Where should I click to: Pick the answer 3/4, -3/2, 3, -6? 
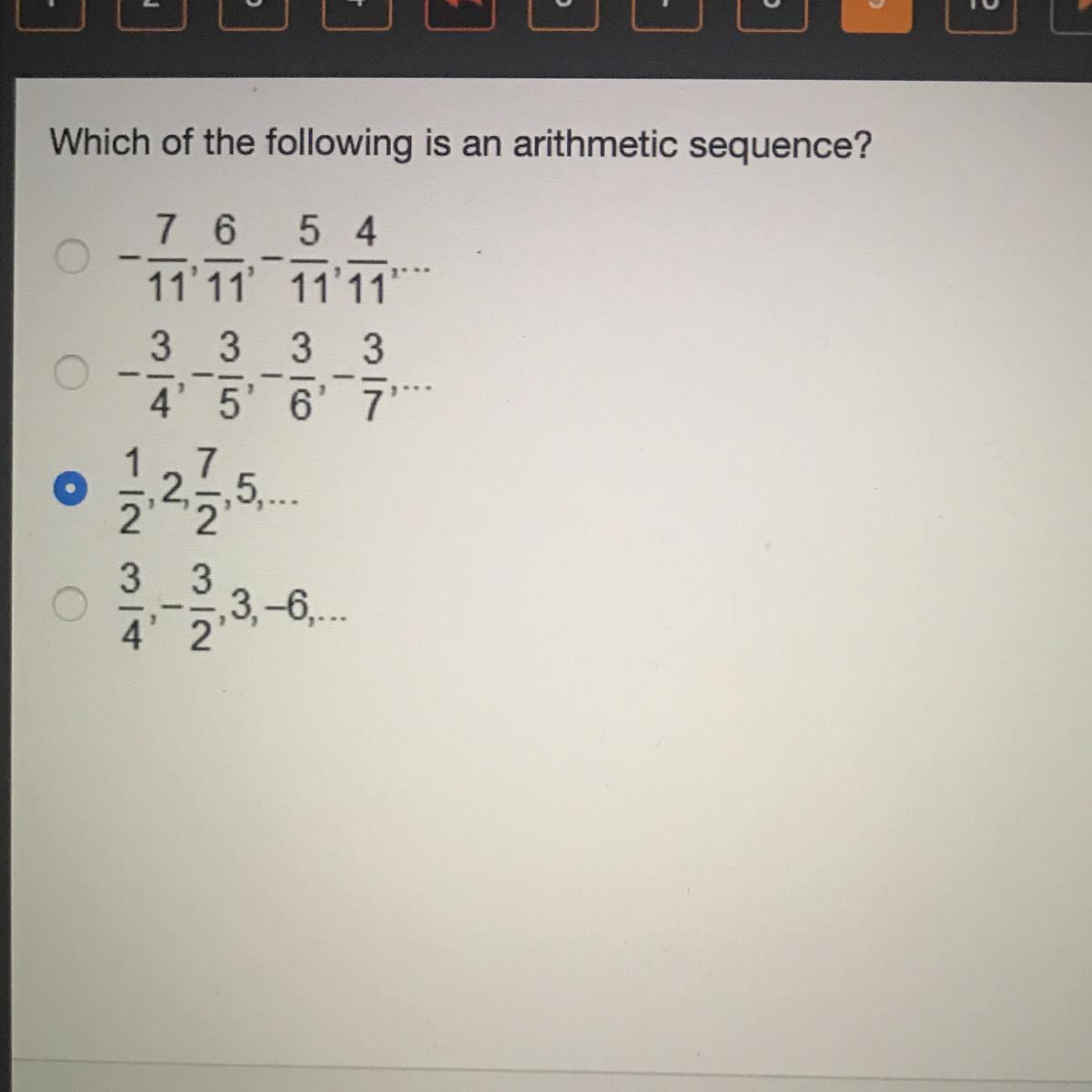(71, 603)
